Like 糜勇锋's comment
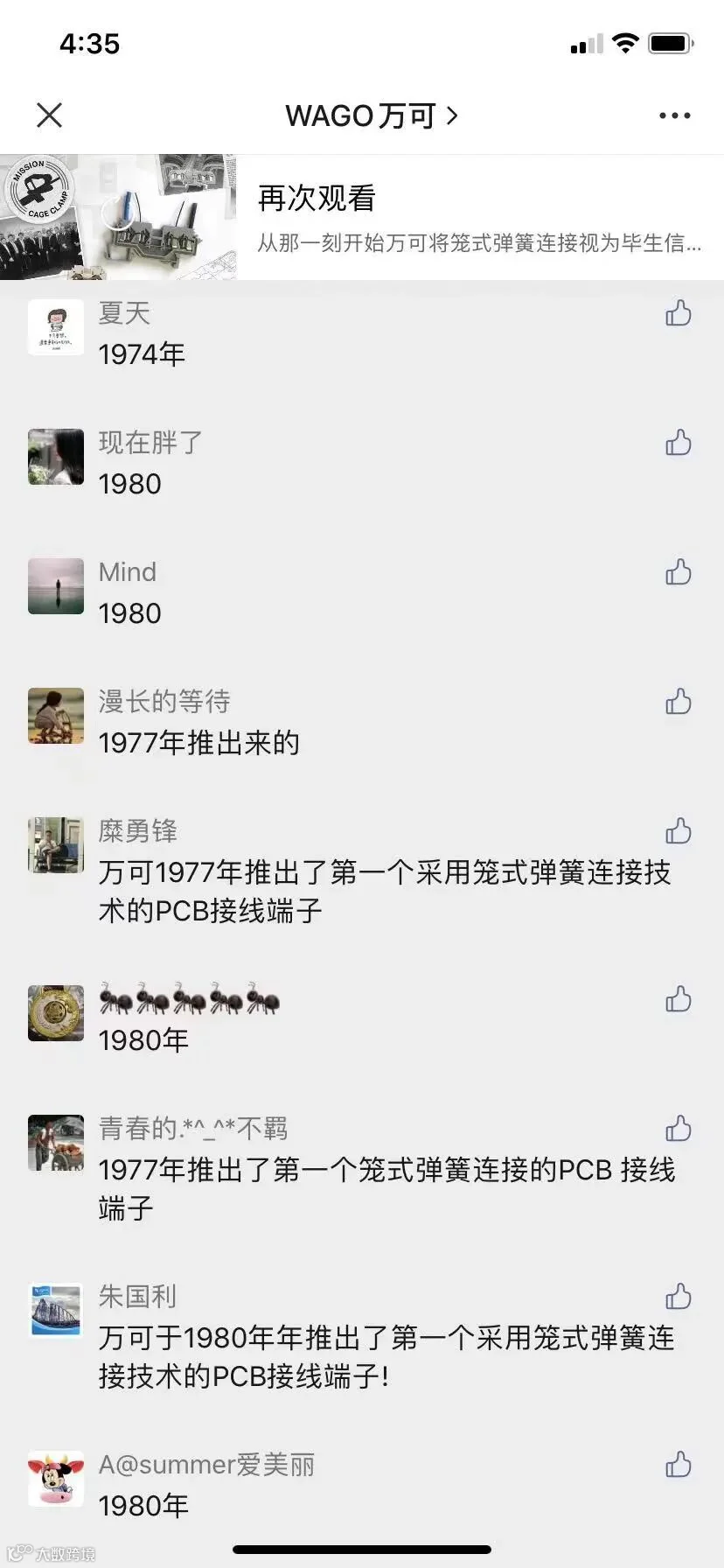 coord(679,831)
